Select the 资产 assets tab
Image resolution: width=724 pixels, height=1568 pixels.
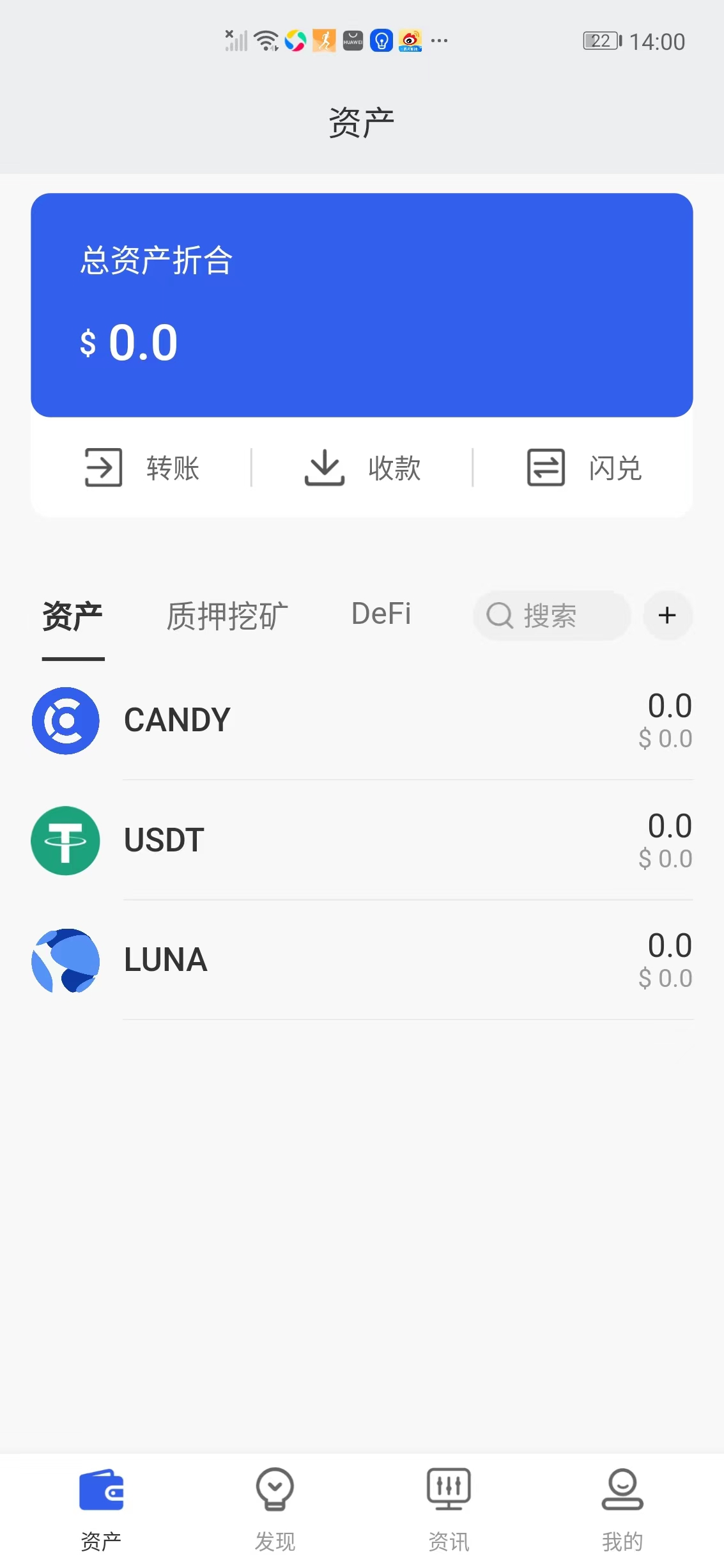pyautogui.click(x=72, y=615)
